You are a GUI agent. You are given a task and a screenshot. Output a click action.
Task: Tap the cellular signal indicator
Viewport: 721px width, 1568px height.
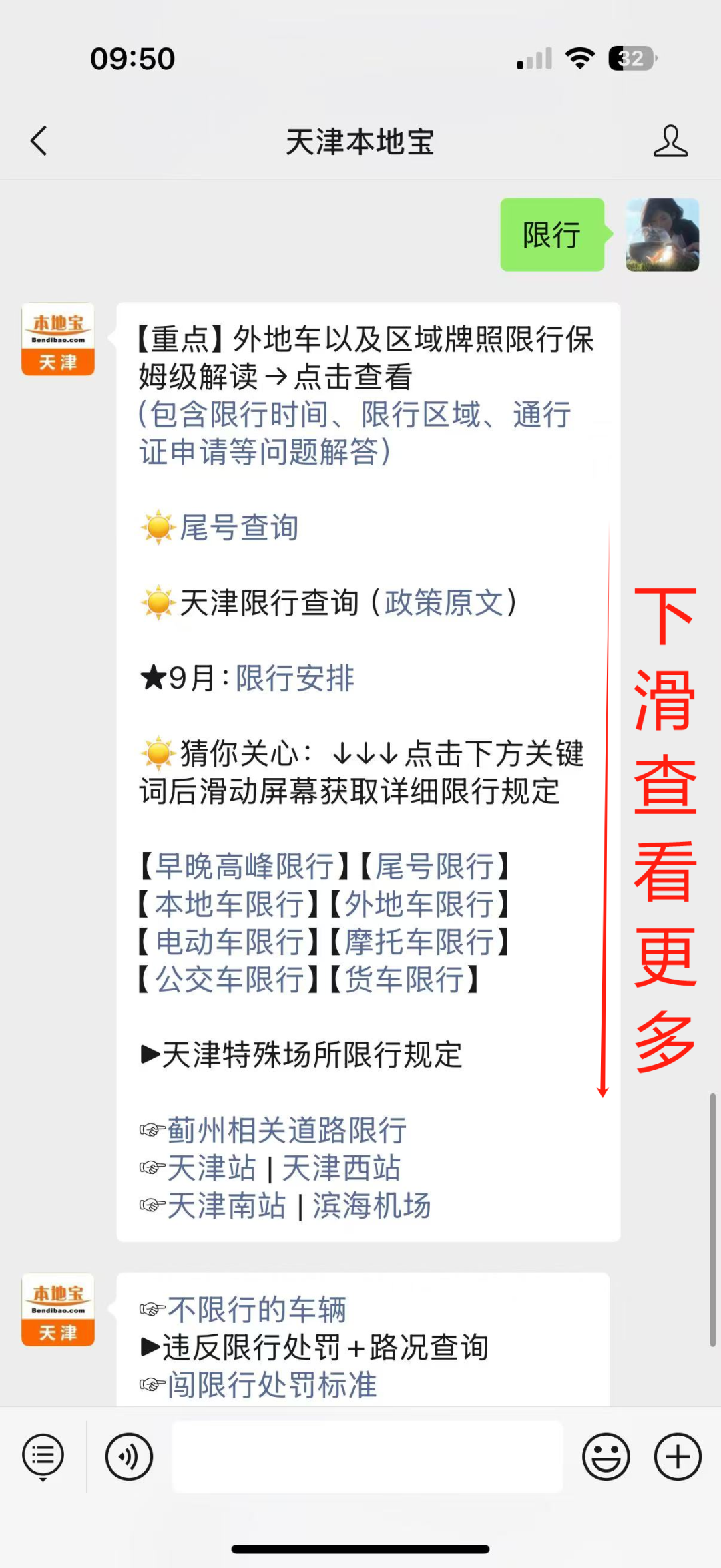point(532,59)
